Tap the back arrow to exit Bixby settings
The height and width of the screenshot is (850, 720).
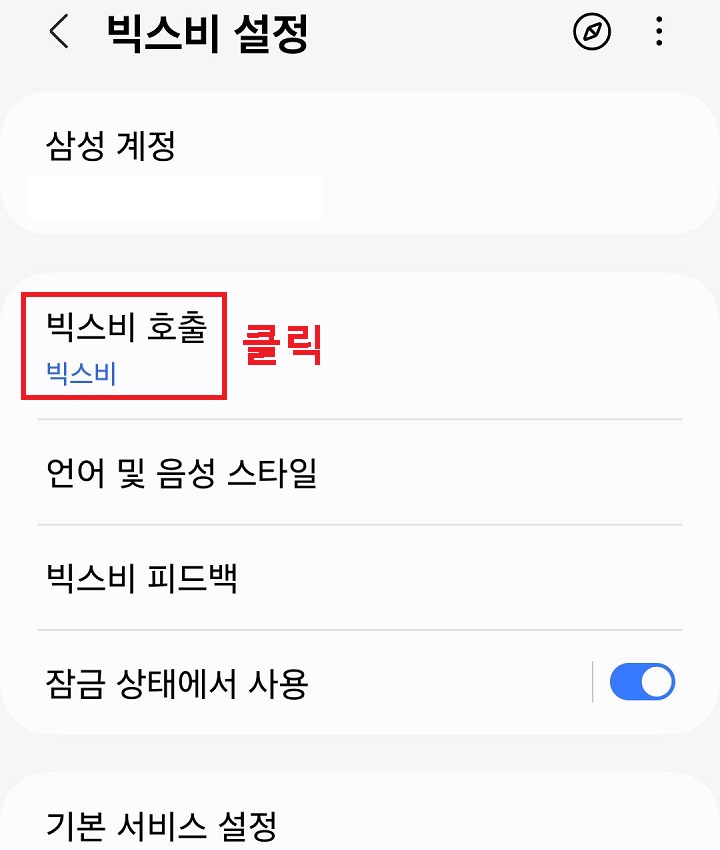57,33
